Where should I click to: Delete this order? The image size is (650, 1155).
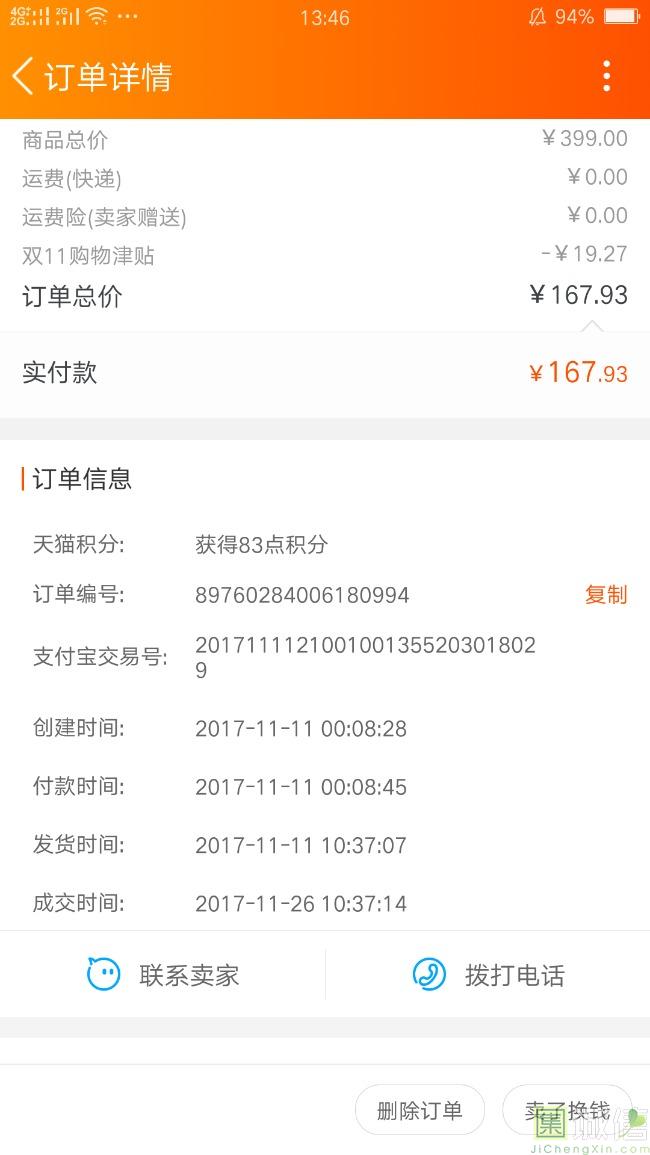419,1110
